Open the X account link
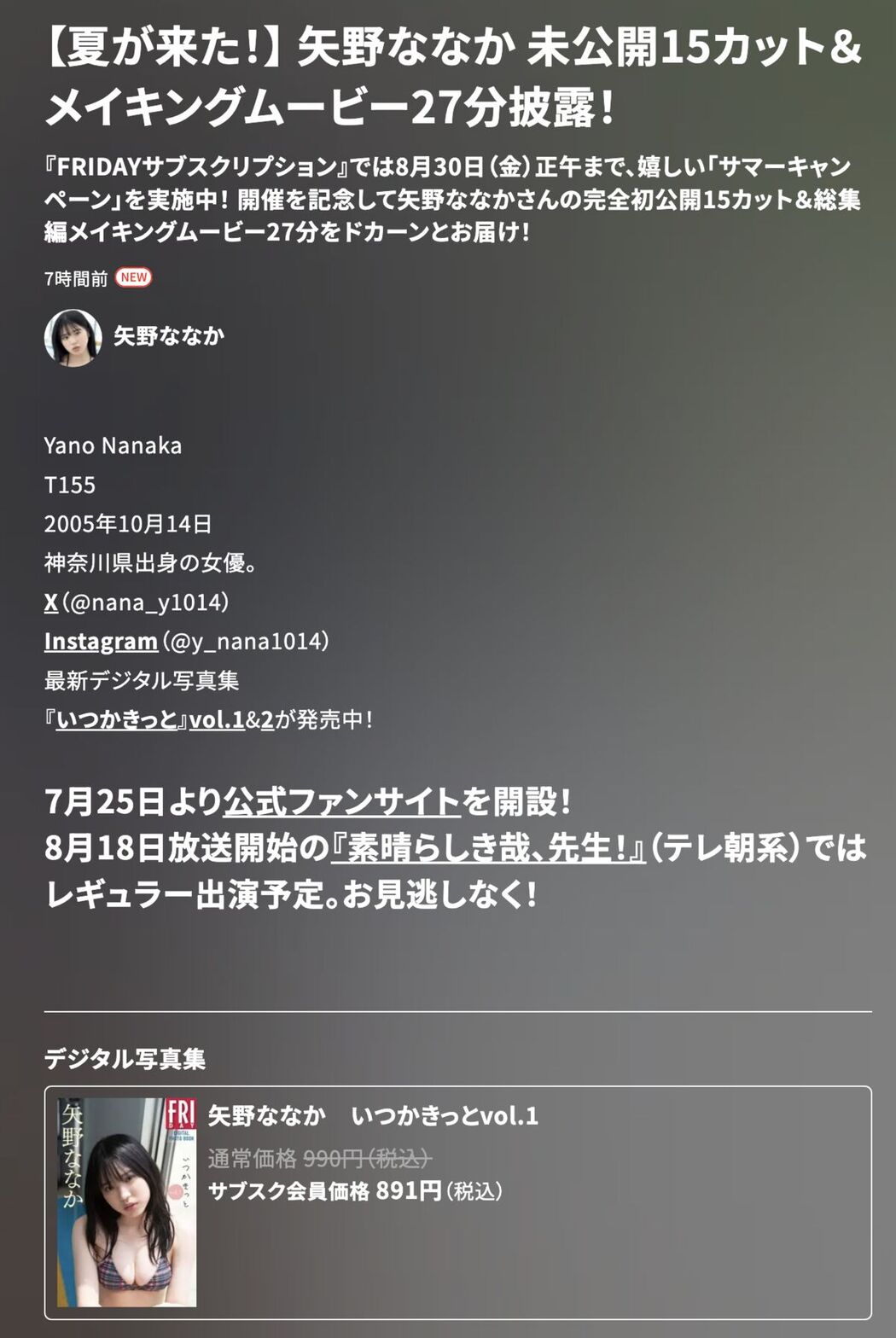 coord(50,602)
